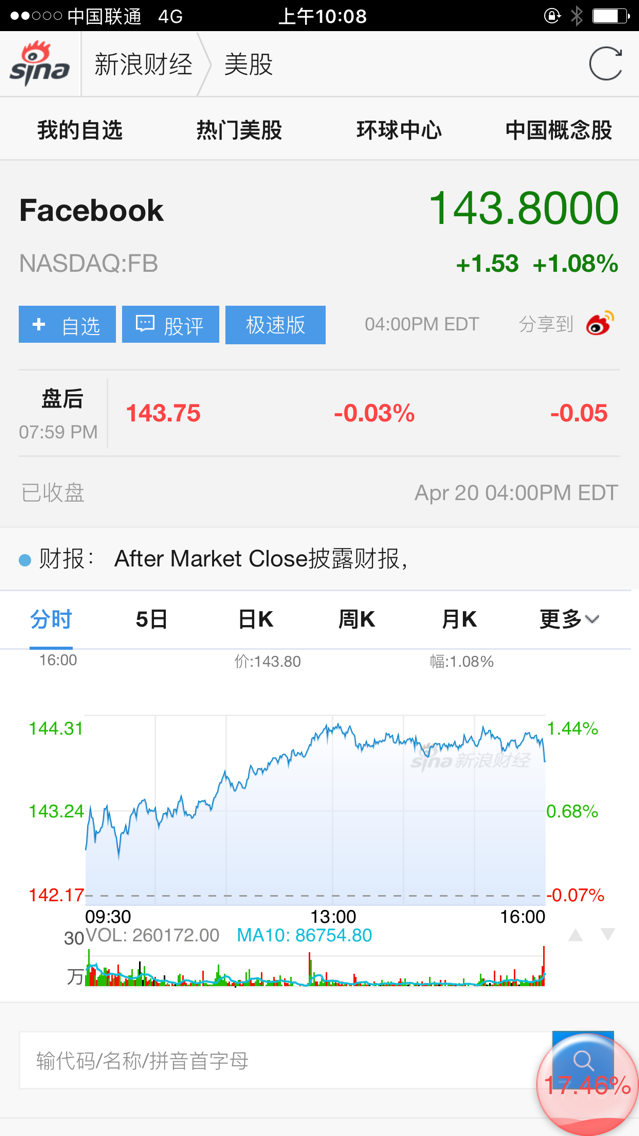The width and height of the screenshot is (639, 1136).
Task: Open 股评 stock comments
Action: tap(170, 325)
